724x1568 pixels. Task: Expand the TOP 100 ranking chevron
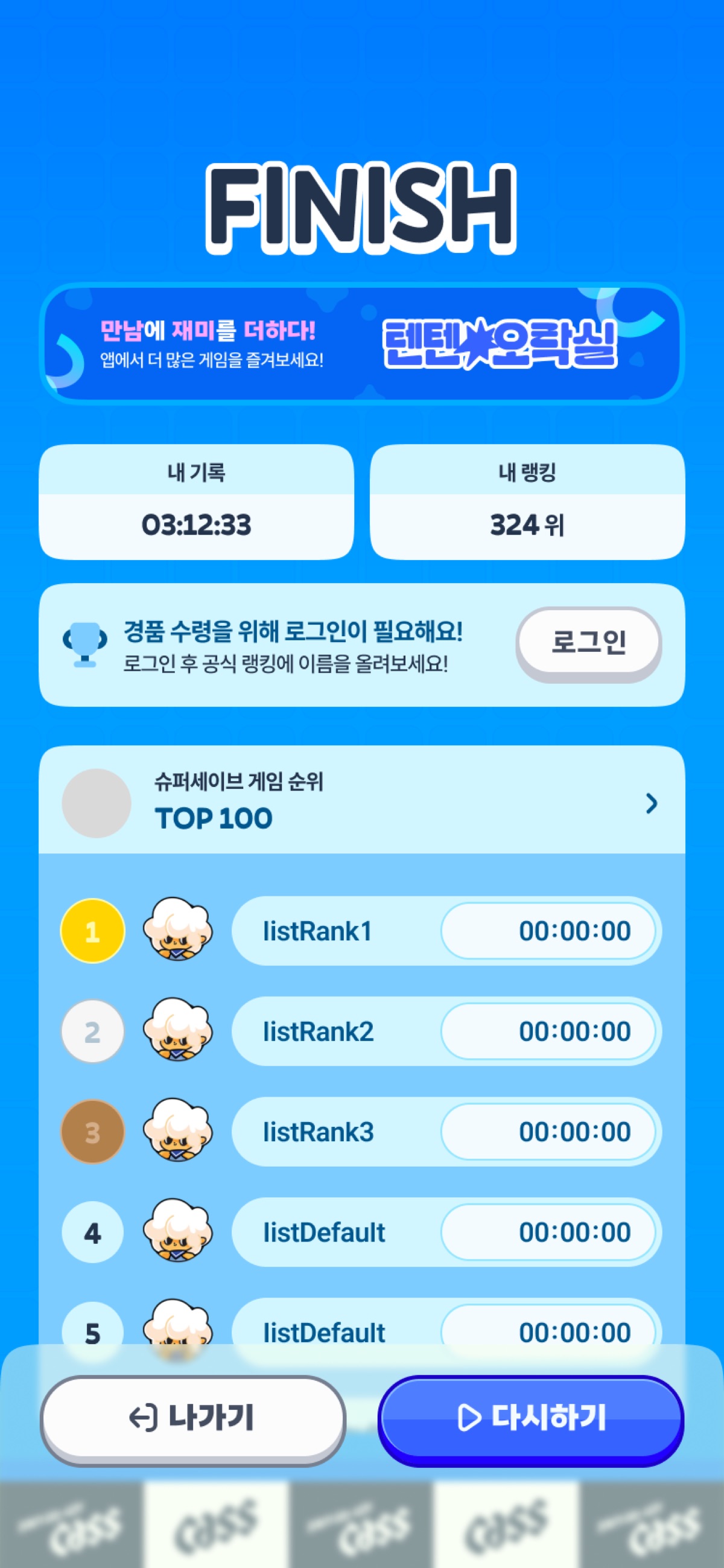652,803
